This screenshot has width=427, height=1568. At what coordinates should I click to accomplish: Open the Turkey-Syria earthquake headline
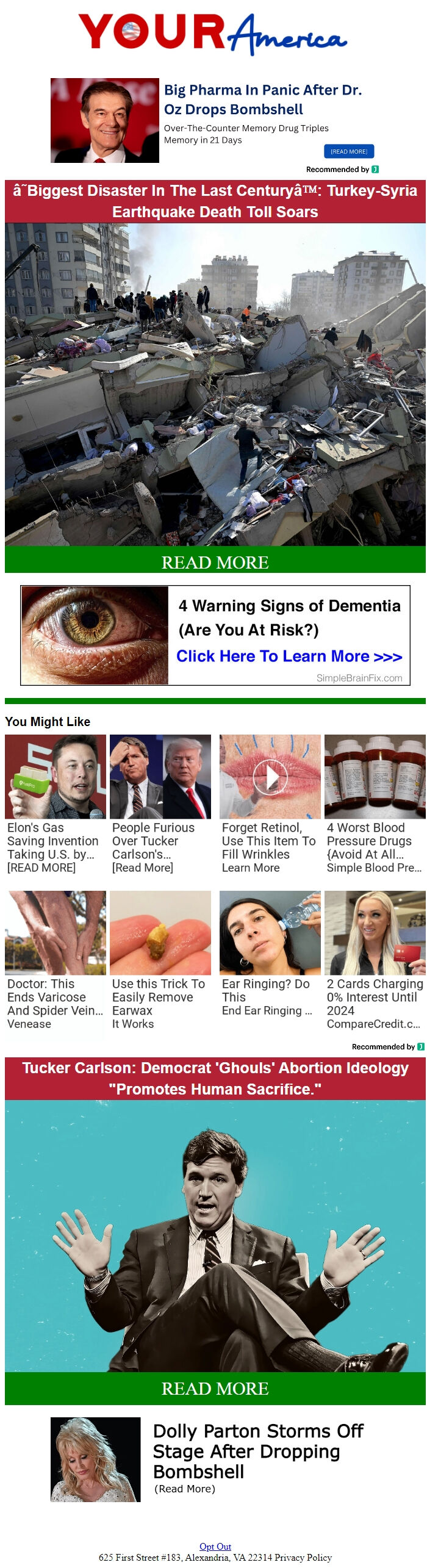tap(215, 201)
